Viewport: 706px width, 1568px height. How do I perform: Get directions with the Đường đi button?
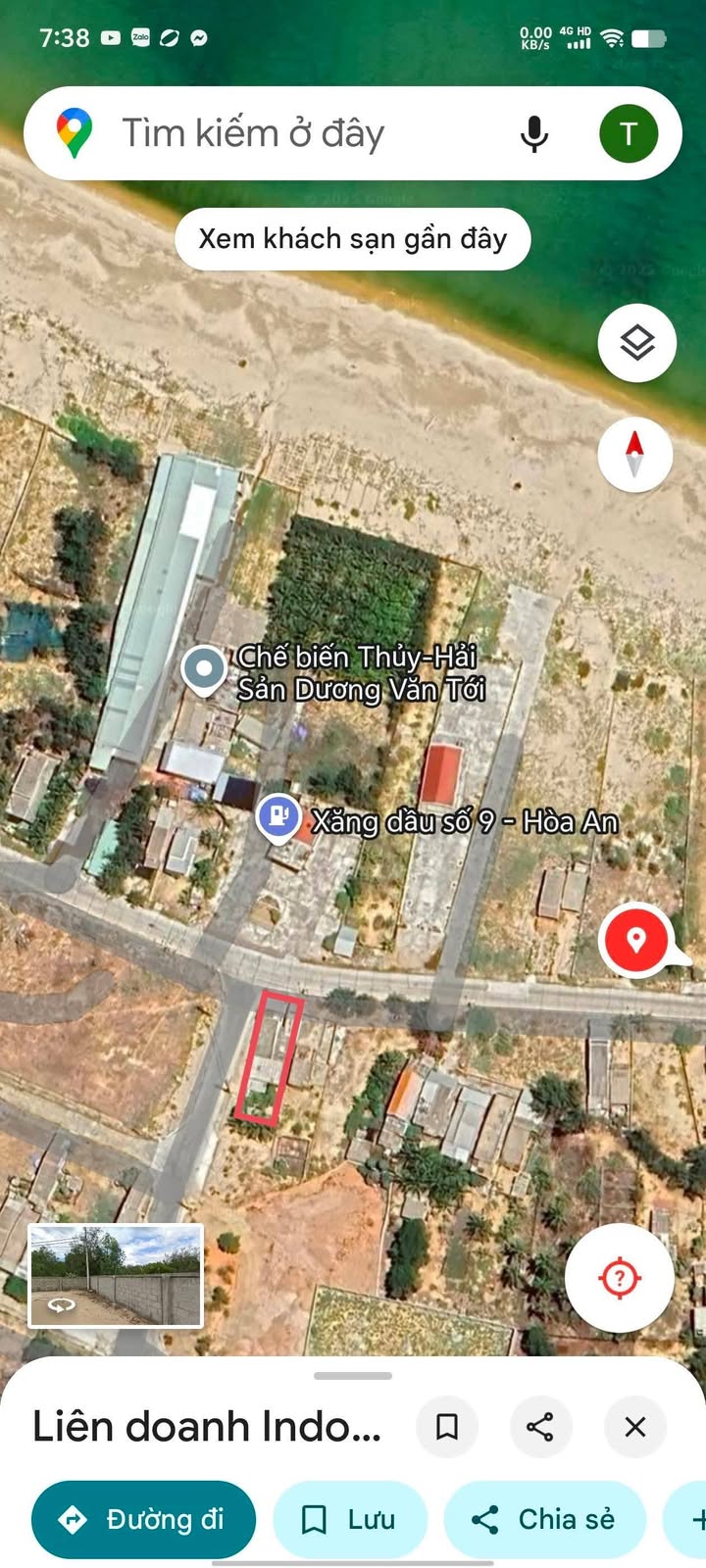coord(143,1520)
